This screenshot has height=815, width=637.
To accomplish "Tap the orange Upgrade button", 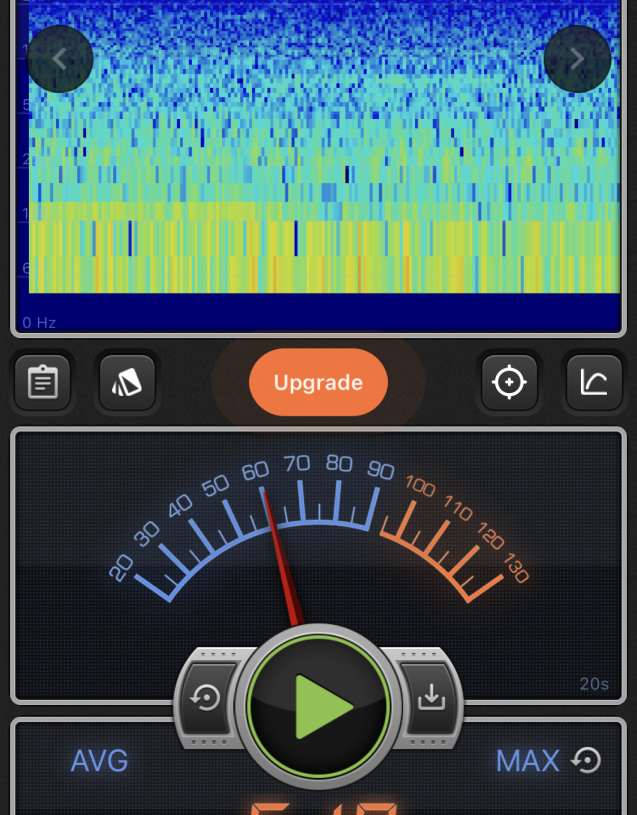I will [x=318, y=382].
